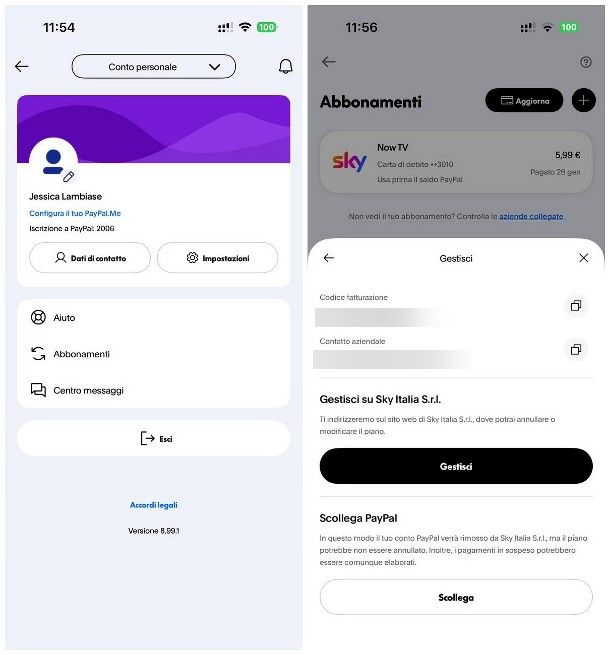Open the notifications bell

[x=285, y=67]
